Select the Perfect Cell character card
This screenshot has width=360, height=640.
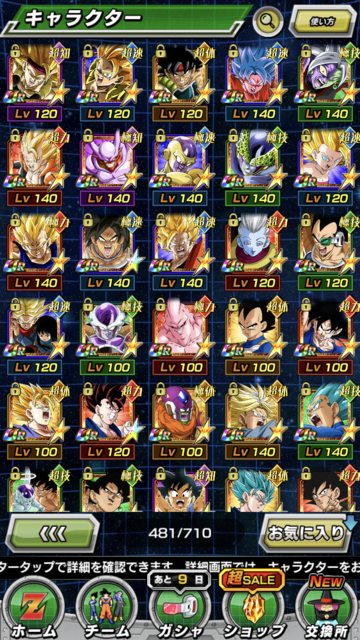252,166
